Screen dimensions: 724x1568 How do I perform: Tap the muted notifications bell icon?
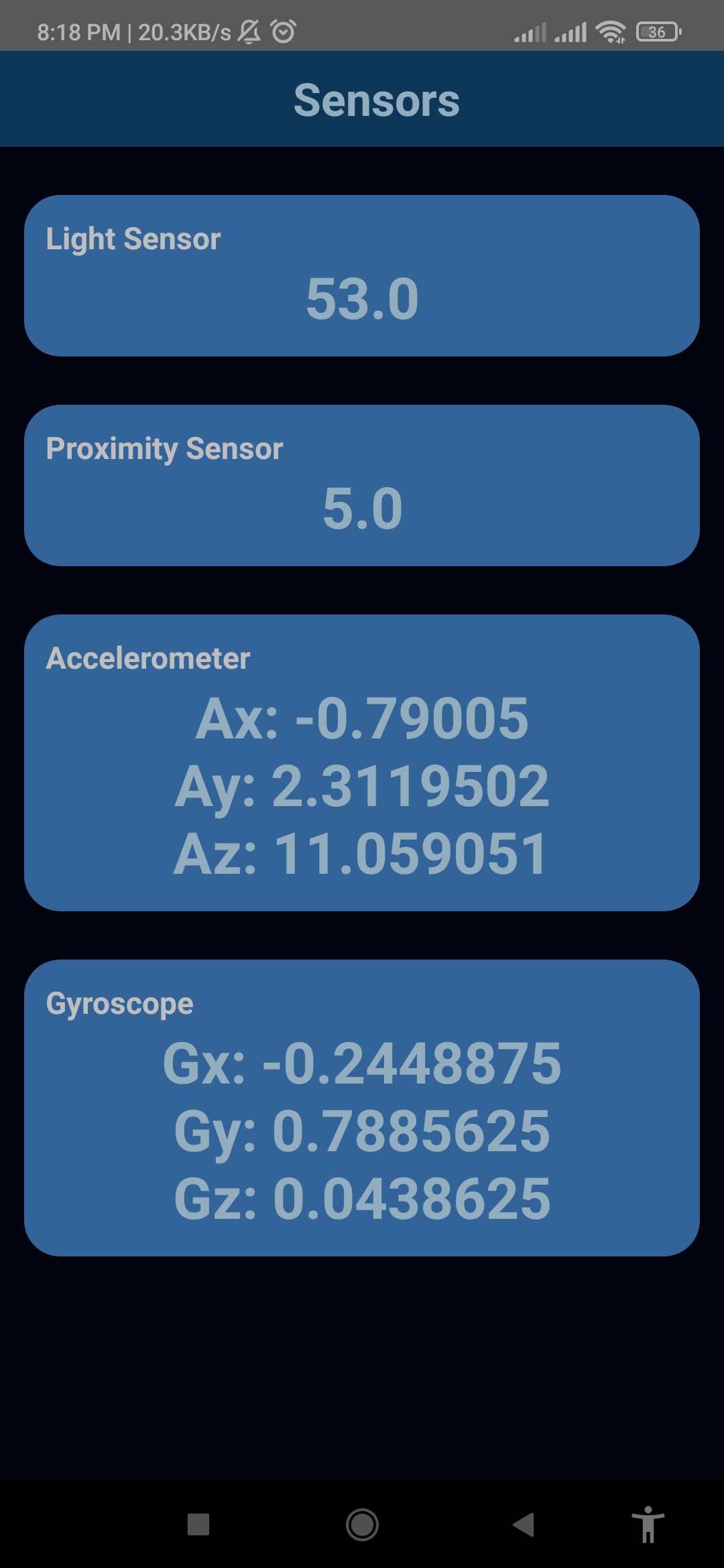(247, 30)
